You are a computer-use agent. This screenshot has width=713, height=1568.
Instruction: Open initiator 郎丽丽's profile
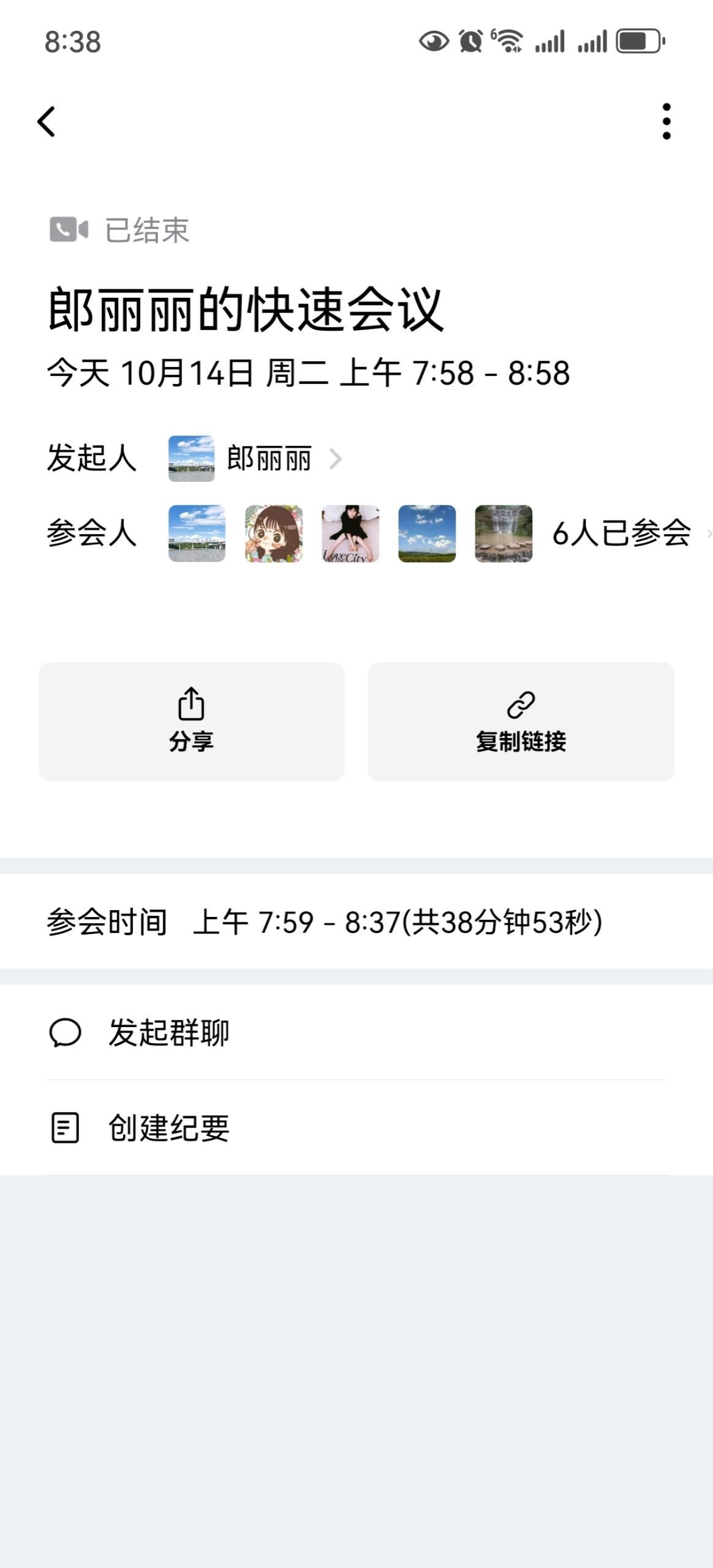(268, 458)
